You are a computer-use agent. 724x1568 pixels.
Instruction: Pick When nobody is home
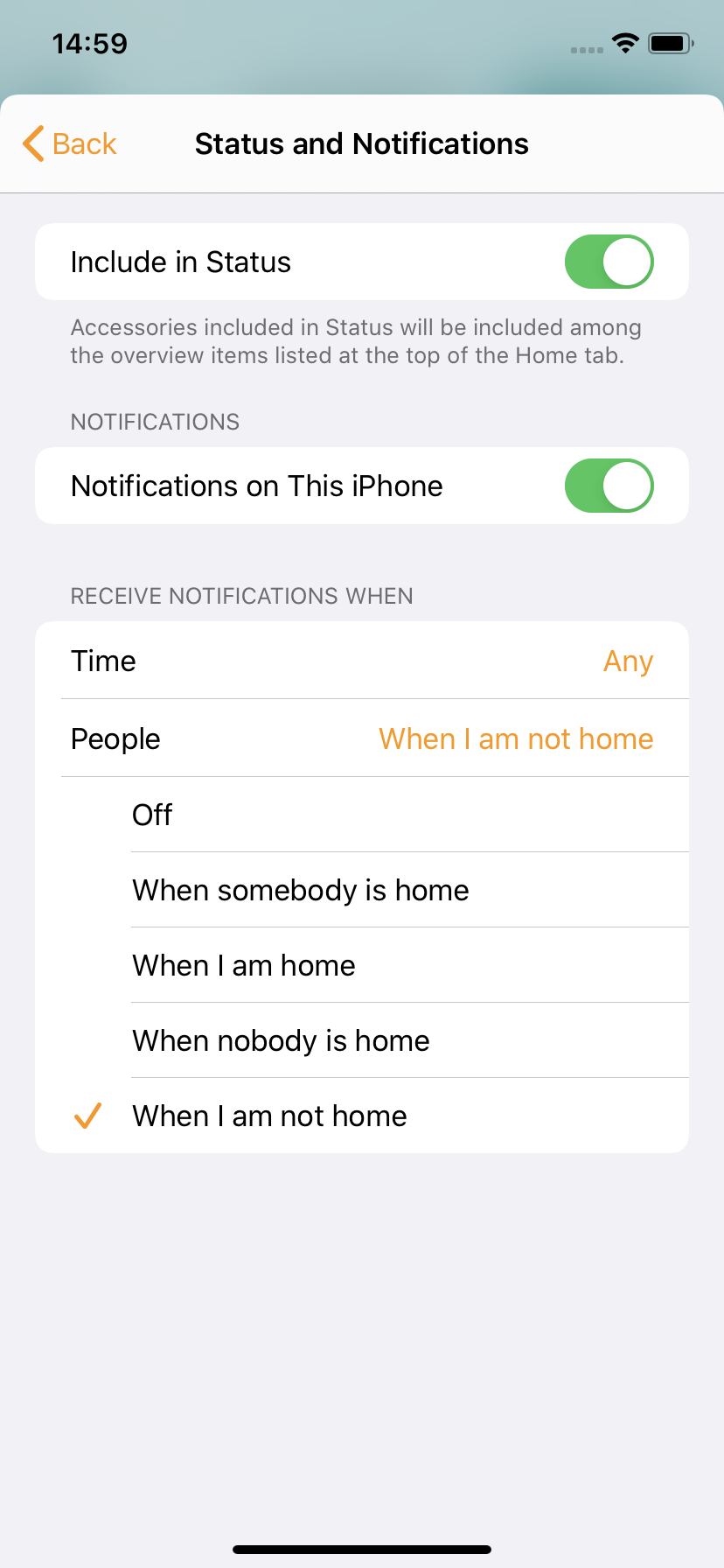(362, 1040)
